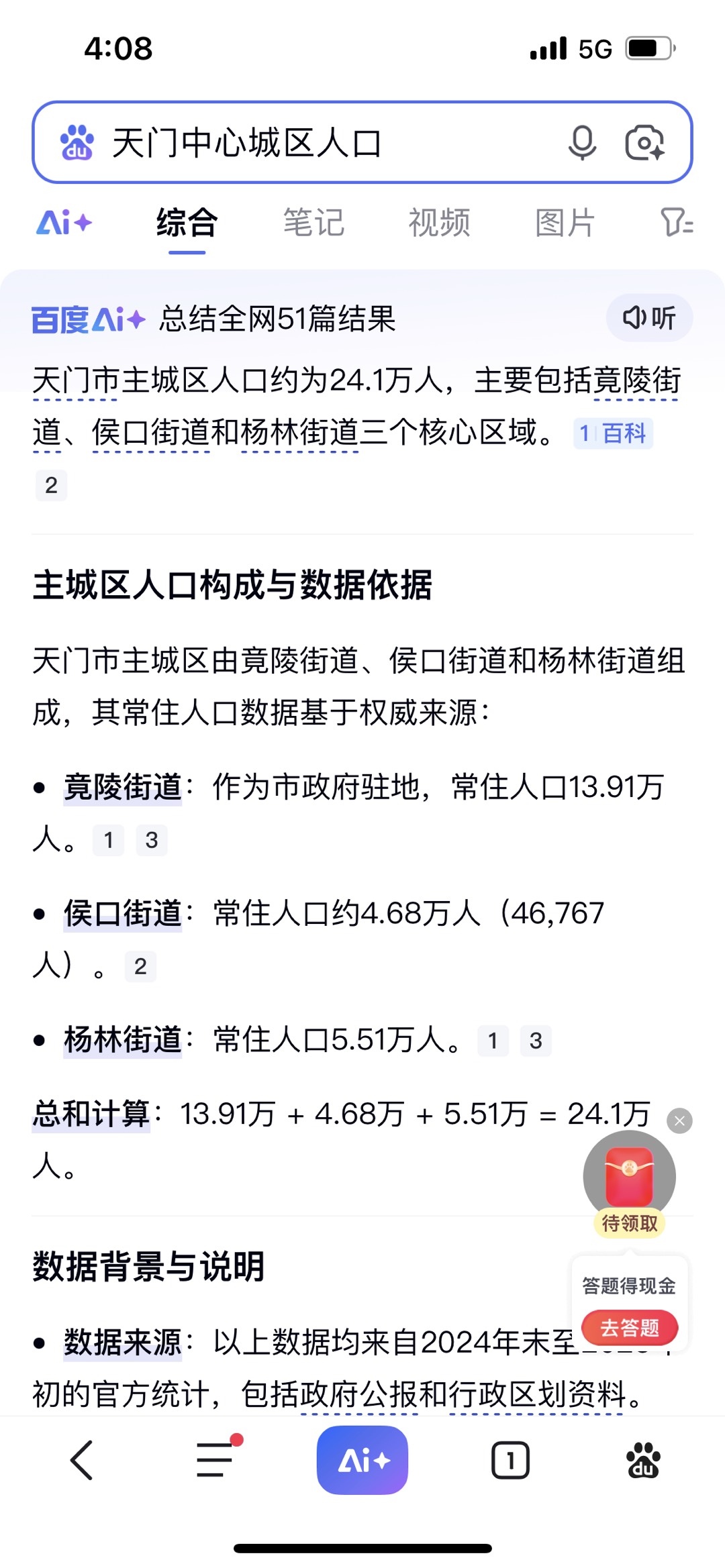Screen dimensions: 725x1568
Task: Switch to the 笔记 tab
Action: click(x=313, y=223)
